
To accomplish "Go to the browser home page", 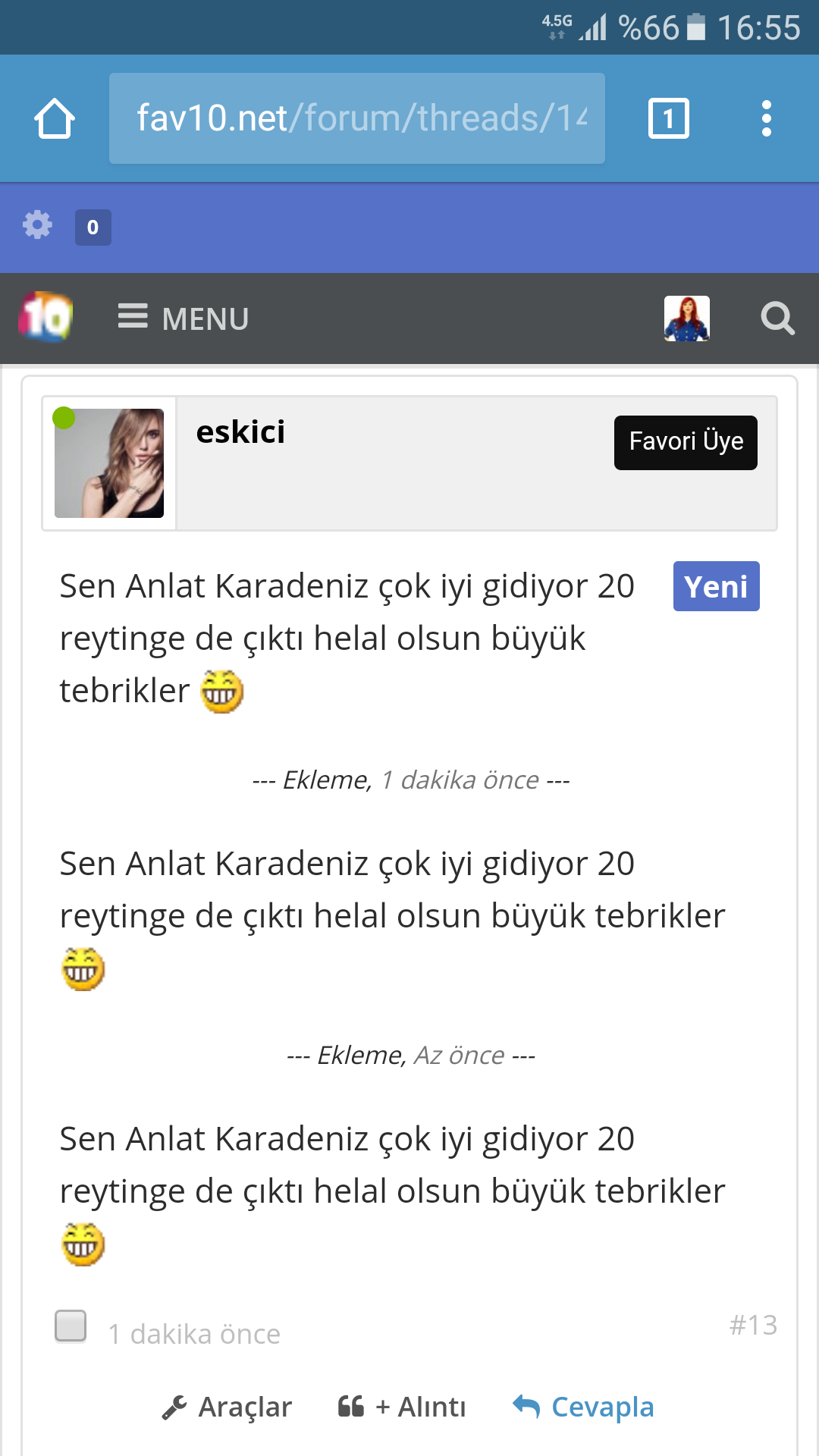I will [55, 118].
